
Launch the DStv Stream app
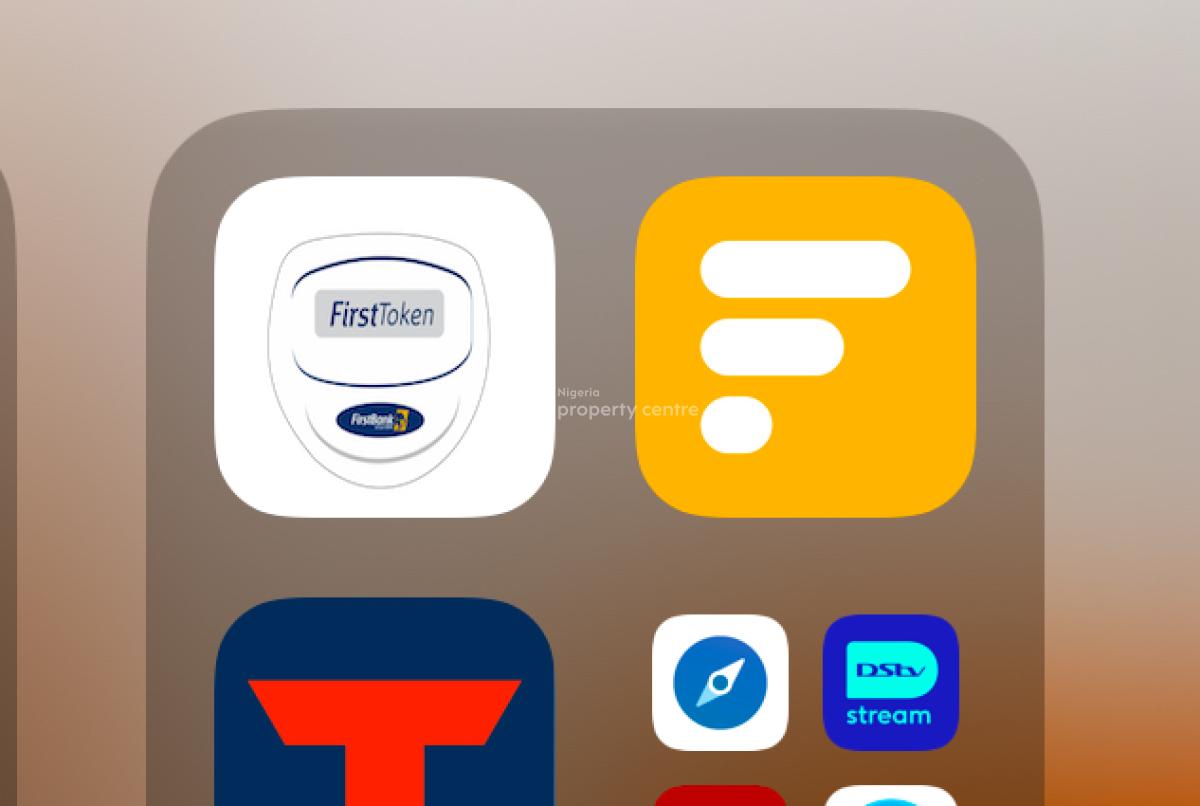(890, 683)
